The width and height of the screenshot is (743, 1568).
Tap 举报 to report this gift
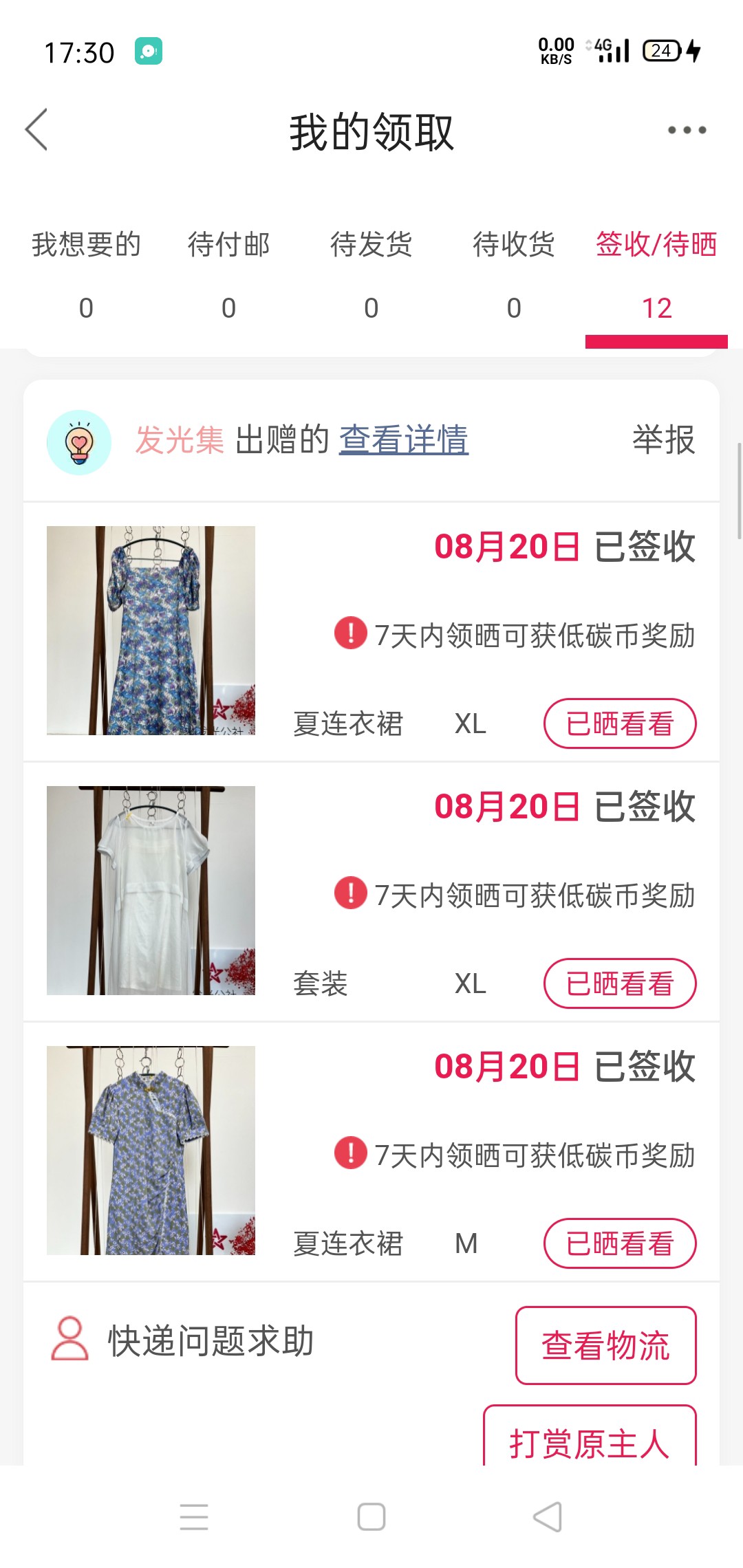664,440
